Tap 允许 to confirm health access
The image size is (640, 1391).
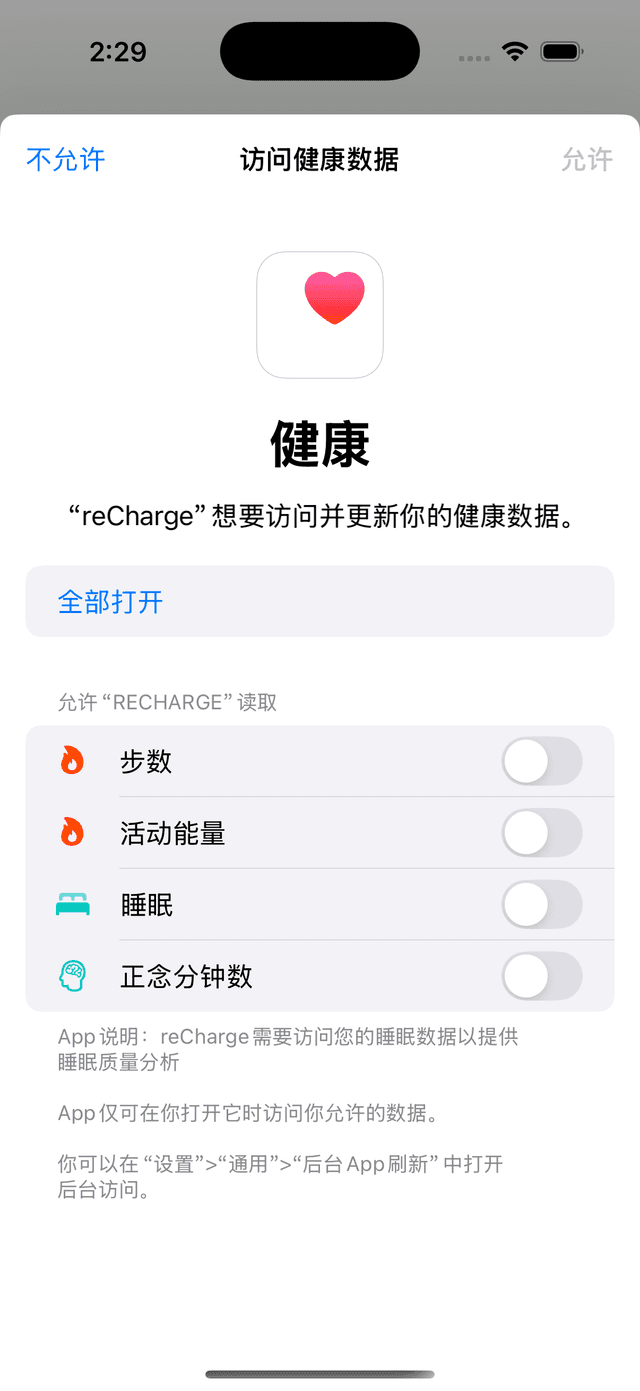[x=586, y=159]
